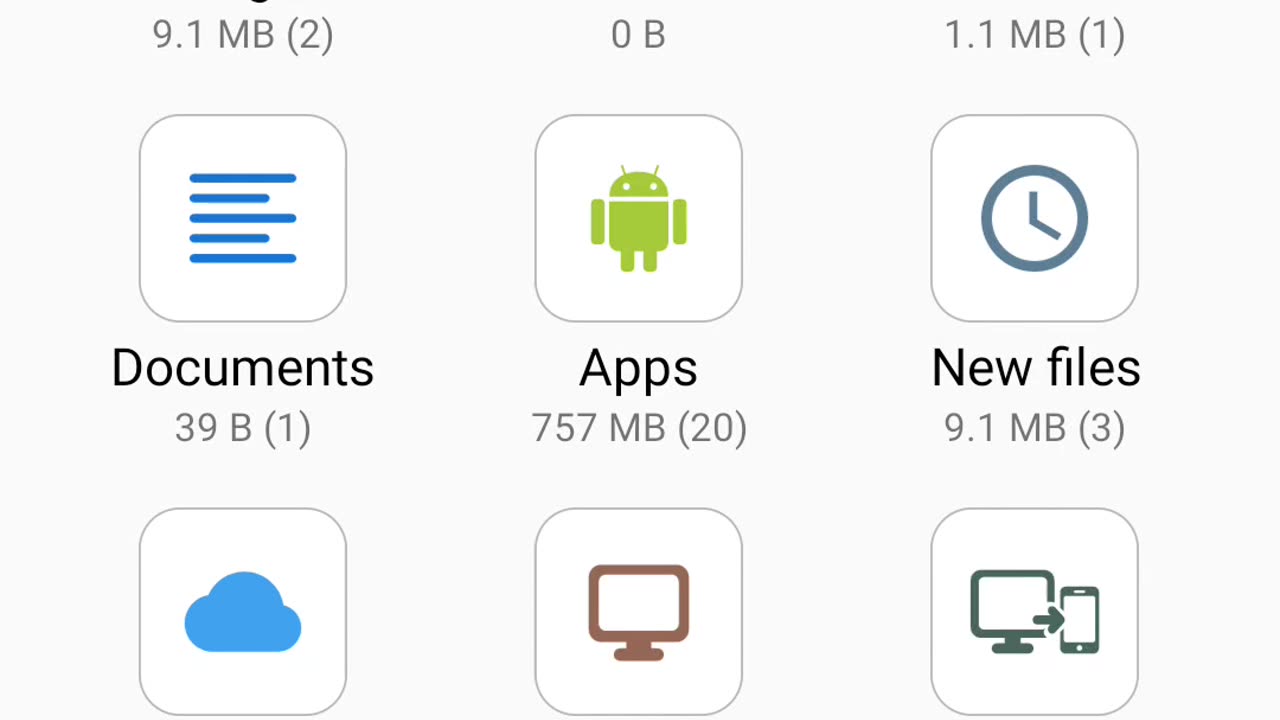
Task: Open the PC-to-phone transfer tile
Action: (x=1034, y=612)
